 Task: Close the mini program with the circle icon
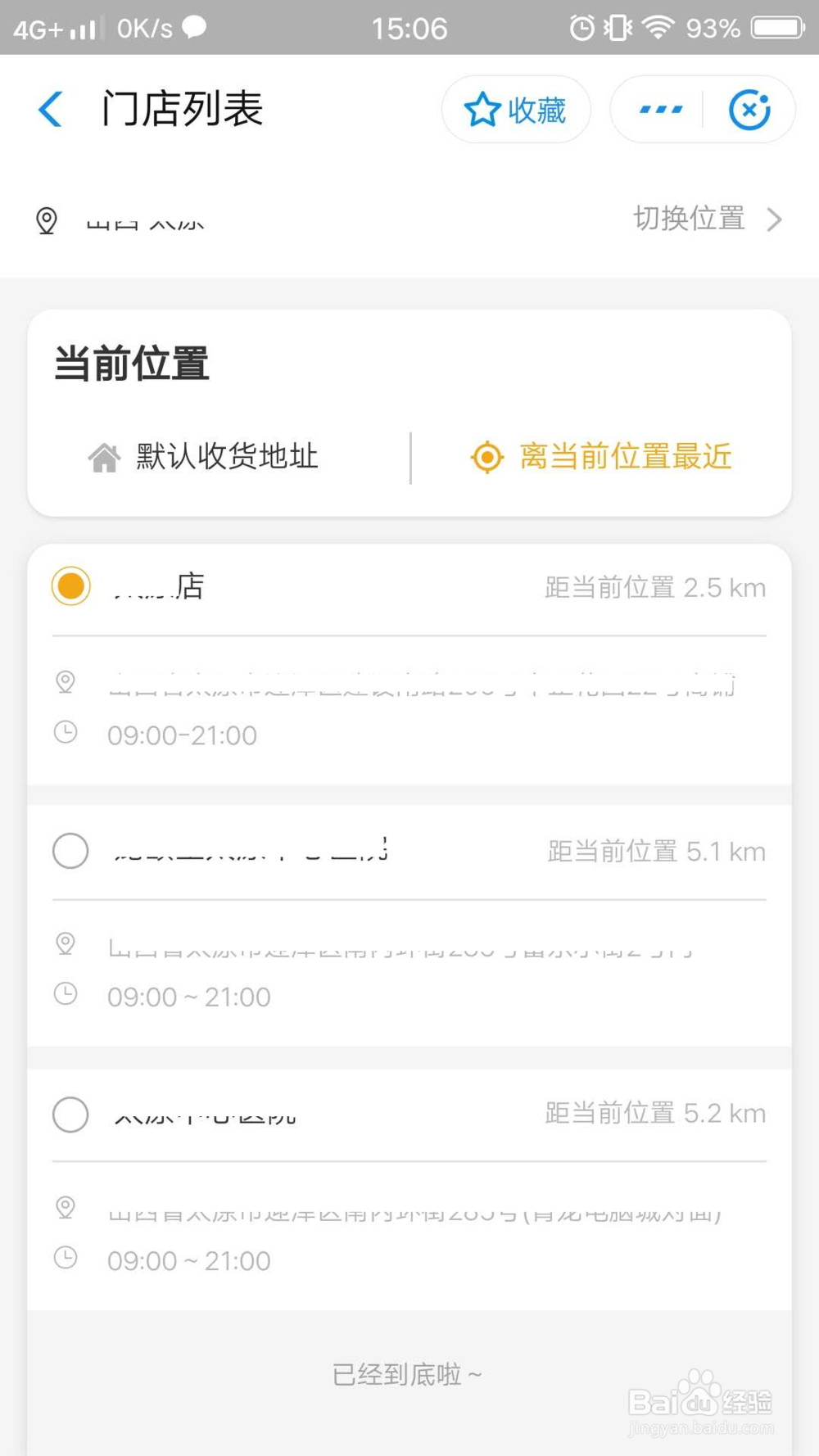pos(749,110)
